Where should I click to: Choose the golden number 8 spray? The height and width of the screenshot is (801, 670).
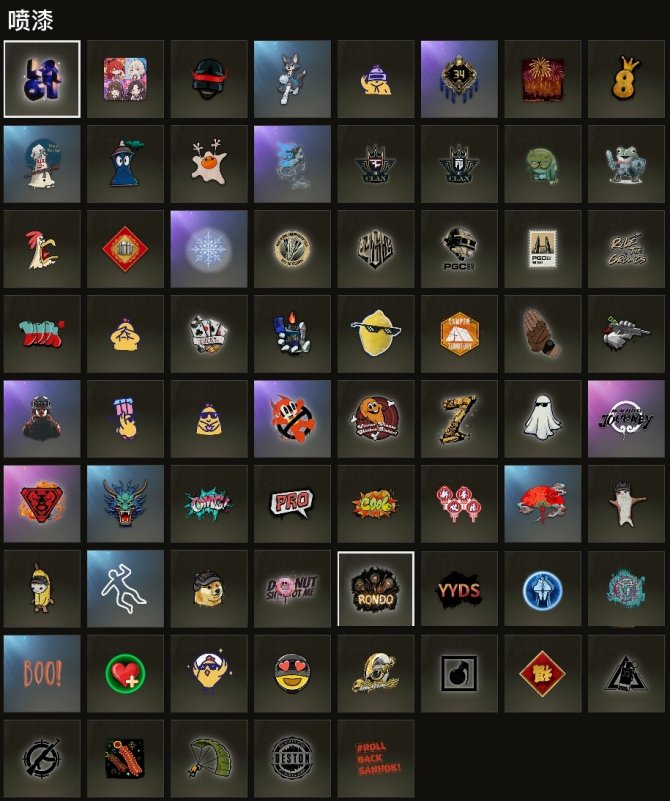pos(626,79)
